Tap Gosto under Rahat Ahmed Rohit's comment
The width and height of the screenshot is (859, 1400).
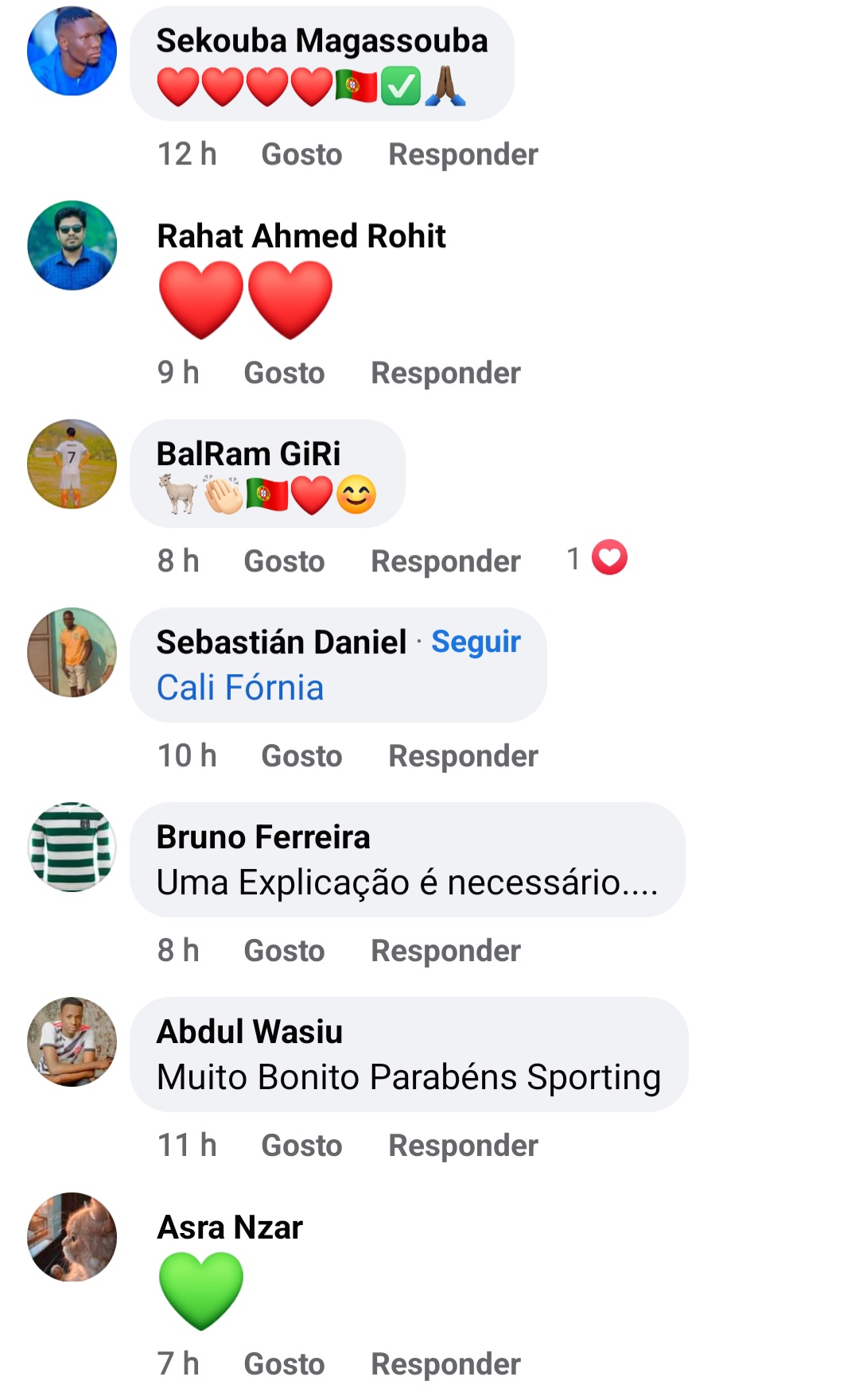(284, 373)
